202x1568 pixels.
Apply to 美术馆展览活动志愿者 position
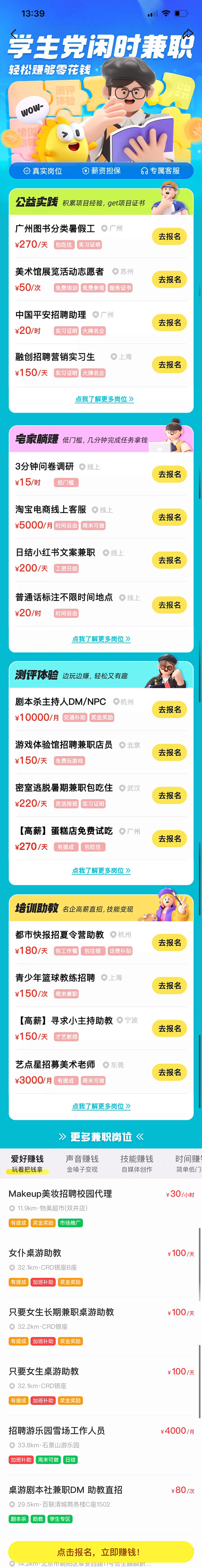(x=169, y=279)
